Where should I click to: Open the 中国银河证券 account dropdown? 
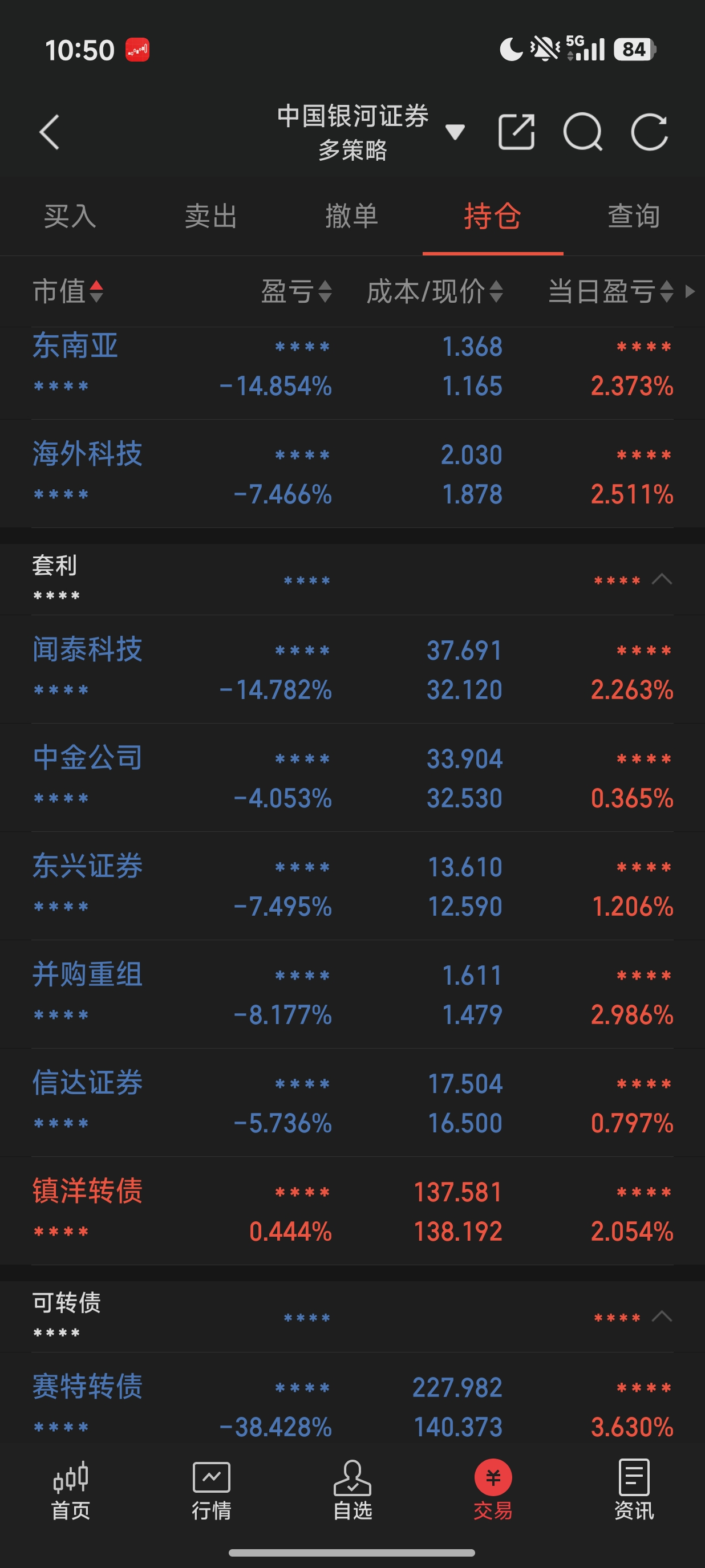[x=454, y=132]
